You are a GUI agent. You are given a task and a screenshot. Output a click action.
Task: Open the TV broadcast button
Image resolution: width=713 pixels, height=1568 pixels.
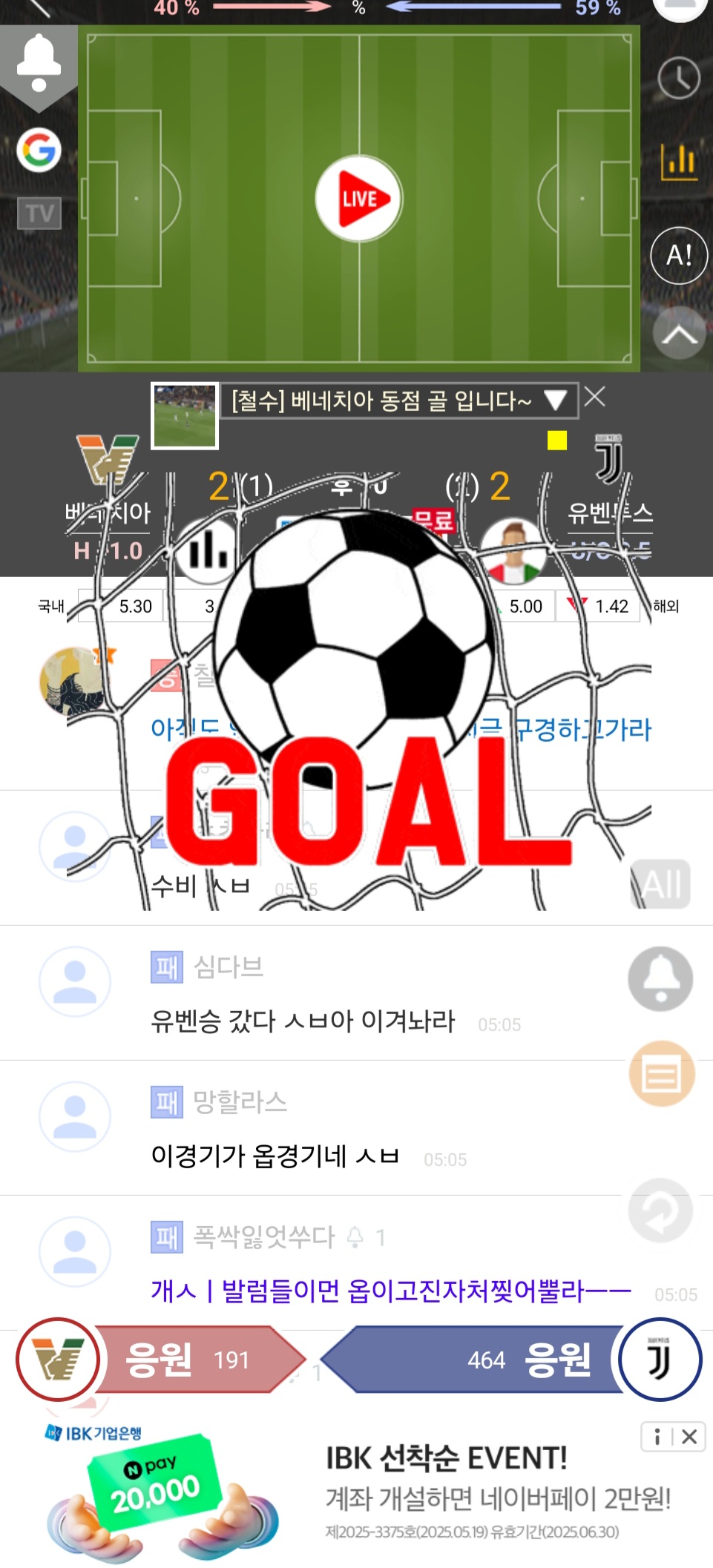click(x=39, y=214)
